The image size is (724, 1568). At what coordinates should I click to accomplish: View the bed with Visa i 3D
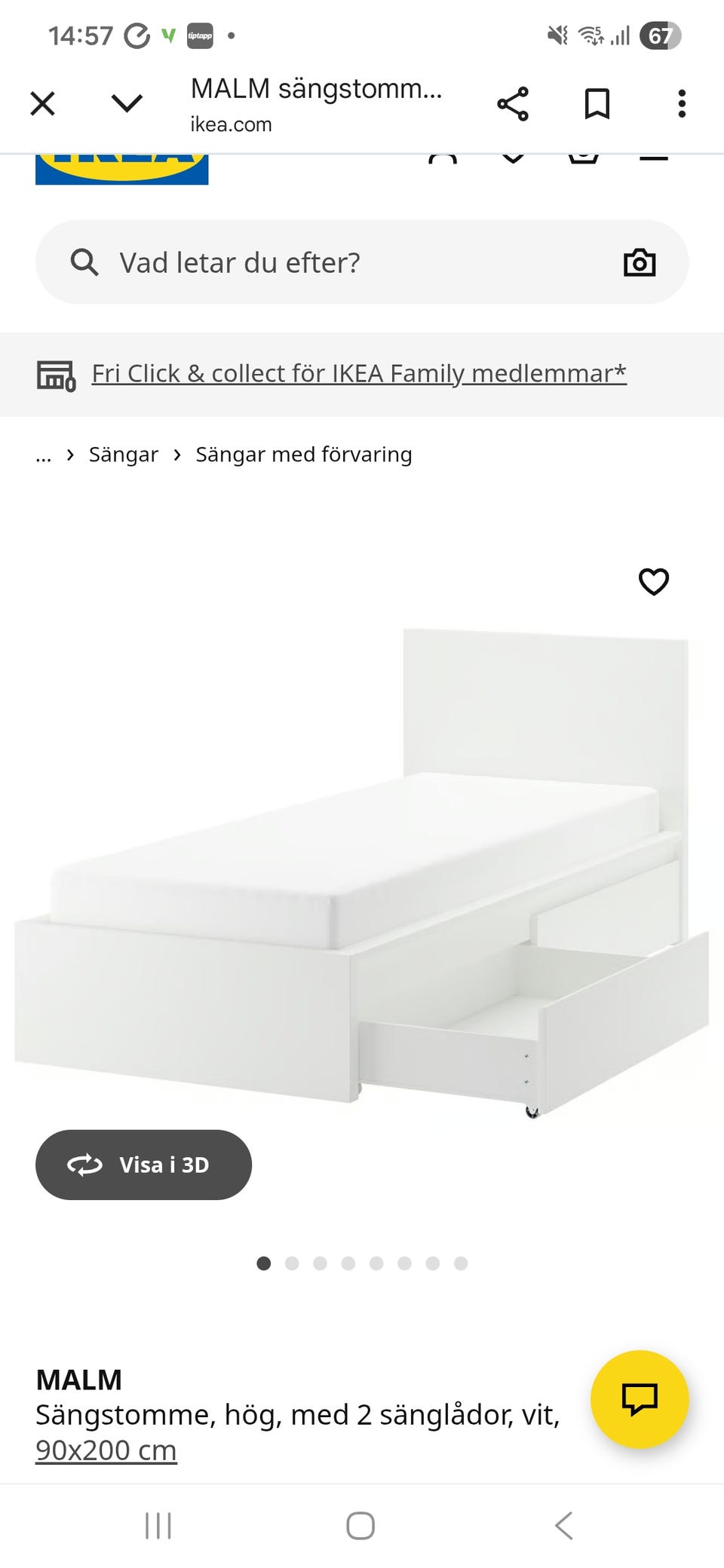pyautogui.click(x=143, y=1165)
